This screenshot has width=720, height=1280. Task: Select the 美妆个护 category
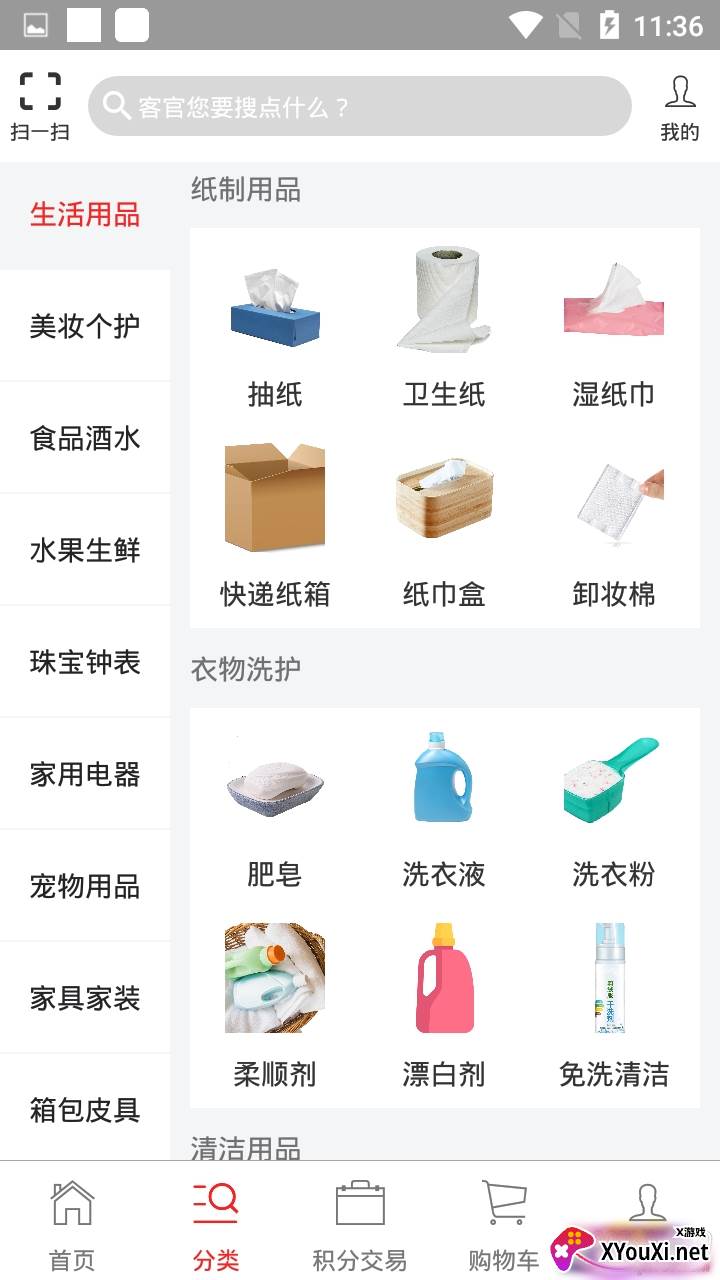pyautogui.click(x=85, y=326)
